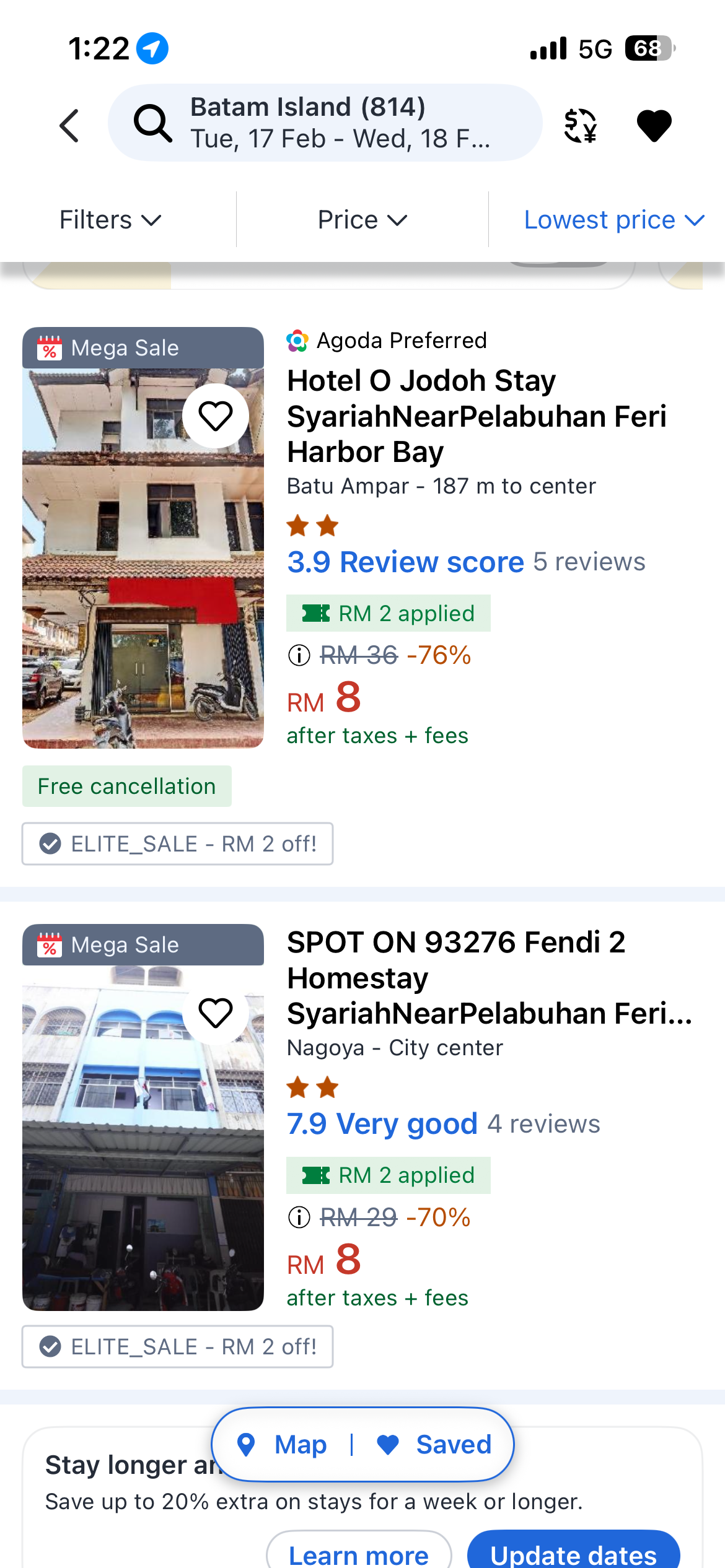This screenshot has width=725, height=1568.
Task: Go back to the previous screen
Action: pyautogui.click(x=69, y=126)
